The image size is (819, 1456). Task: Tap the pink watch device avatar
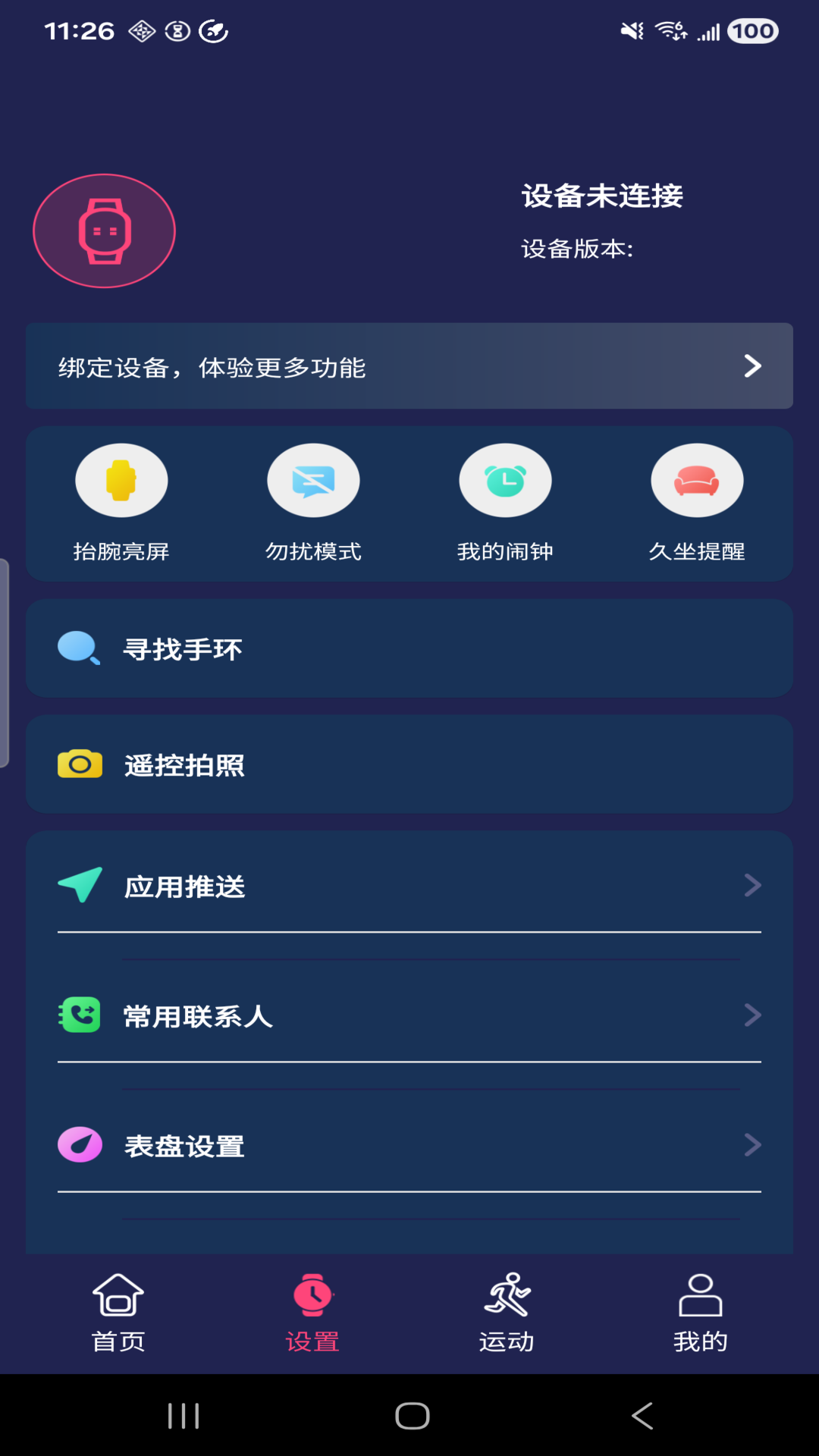pos(104,231)
